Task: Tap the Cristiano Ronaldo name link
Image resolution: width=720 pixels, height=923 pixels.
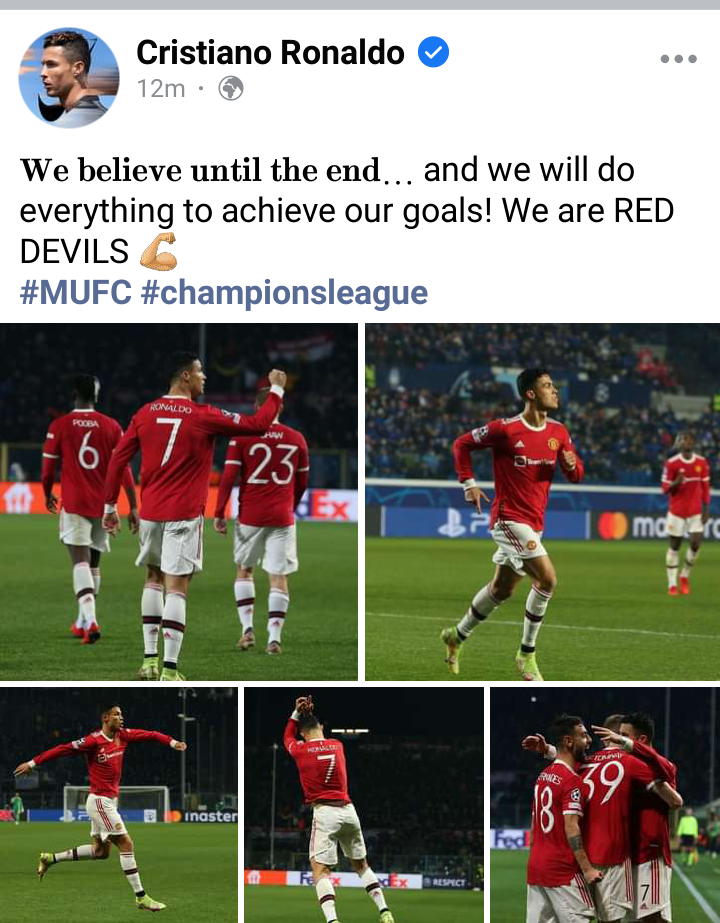Action: coord(270,52)
